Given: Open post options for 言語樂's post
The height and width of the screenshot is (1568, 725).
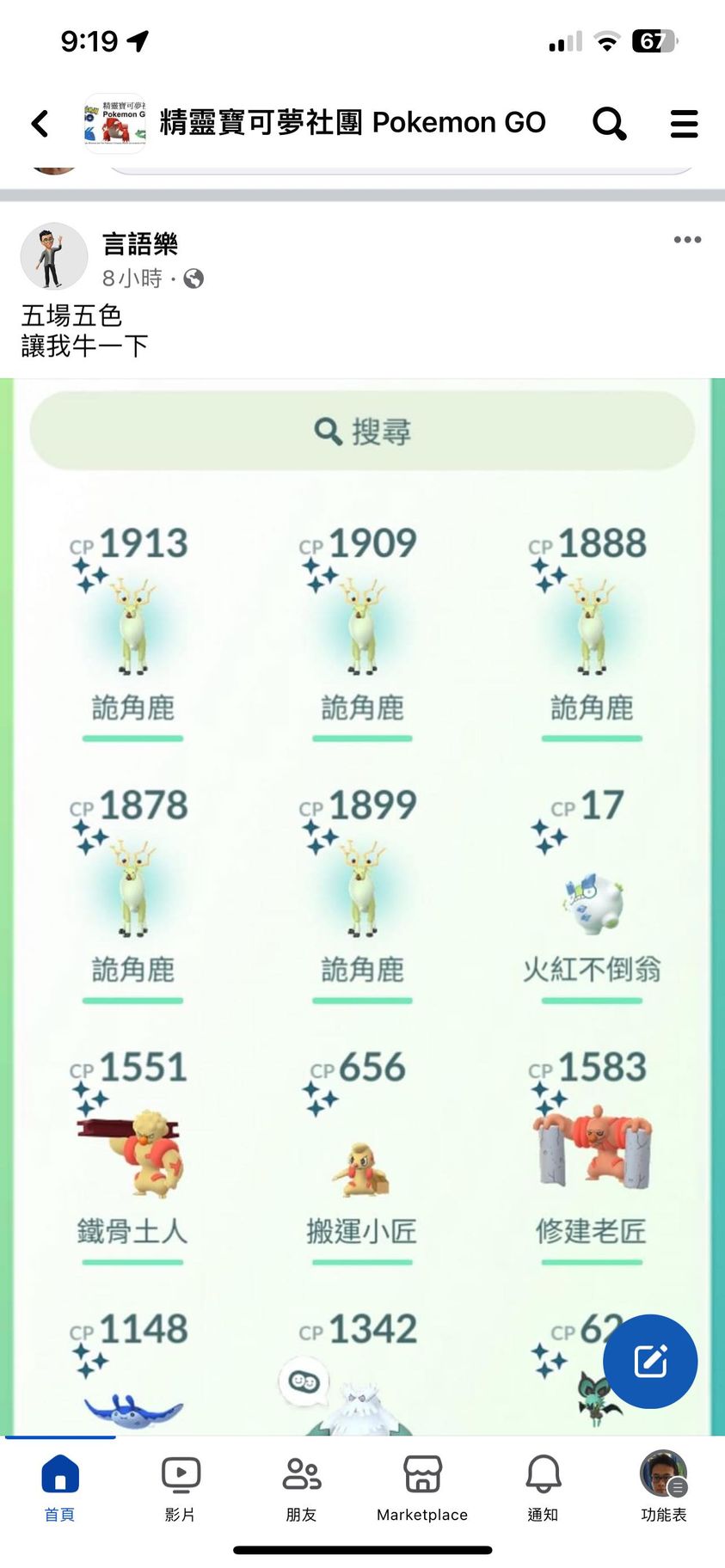Looking at the screenshot, I should (686, 240).
